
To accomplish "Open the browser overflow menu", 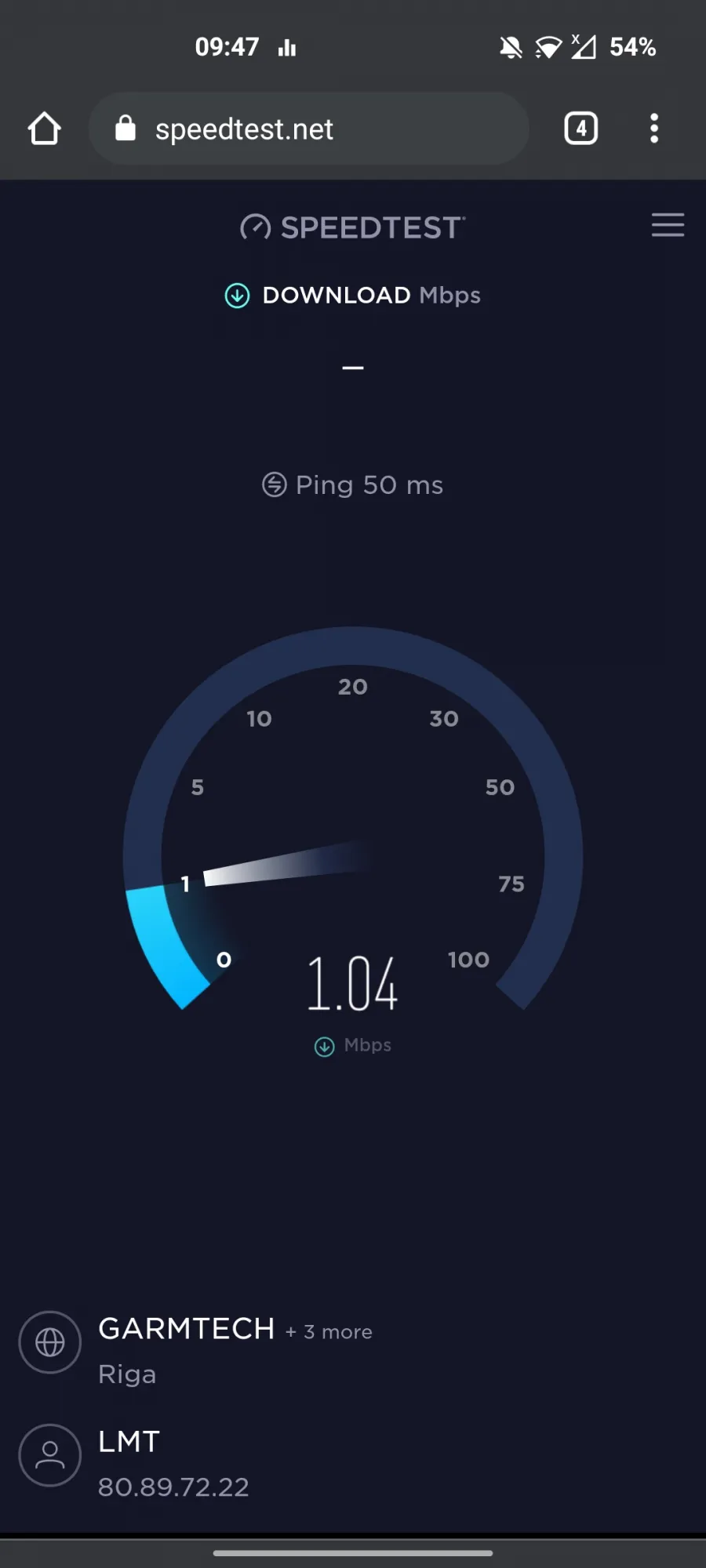I will 654,129.
